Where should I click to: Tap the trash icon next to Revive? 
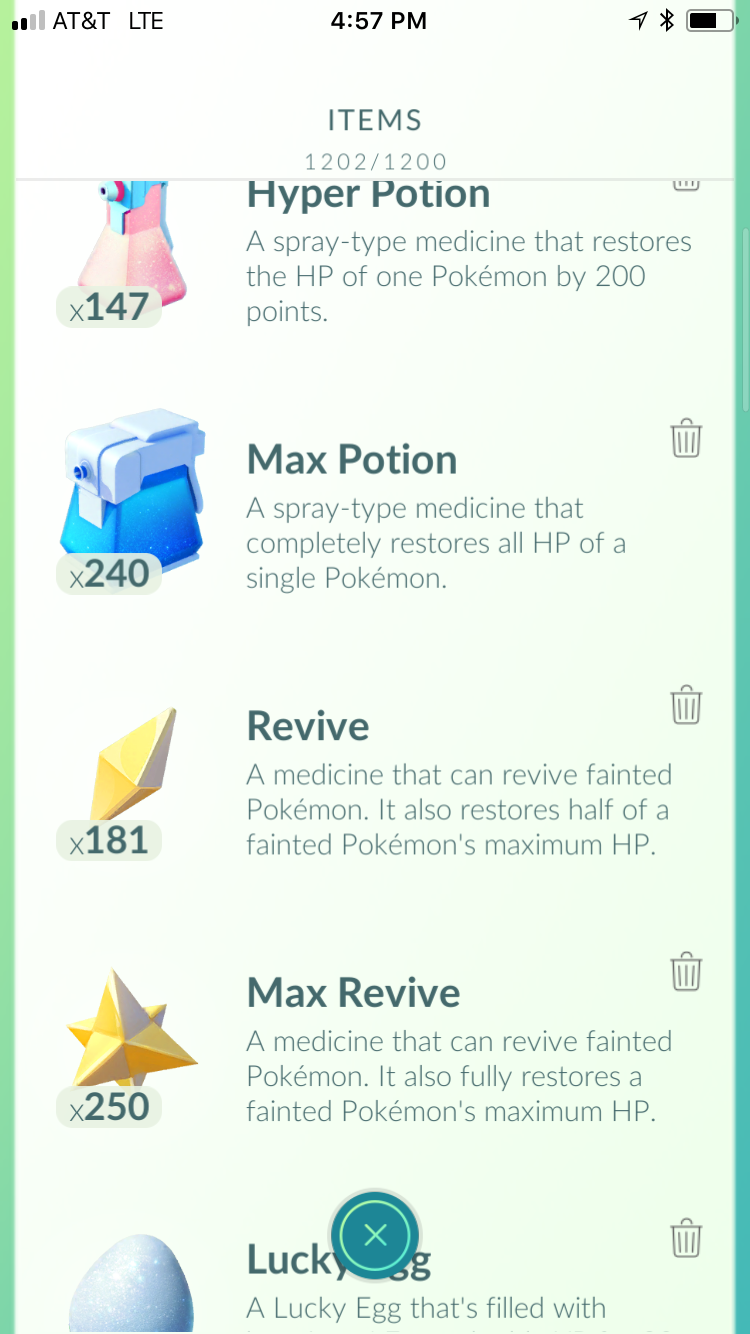tap(686, 704)
